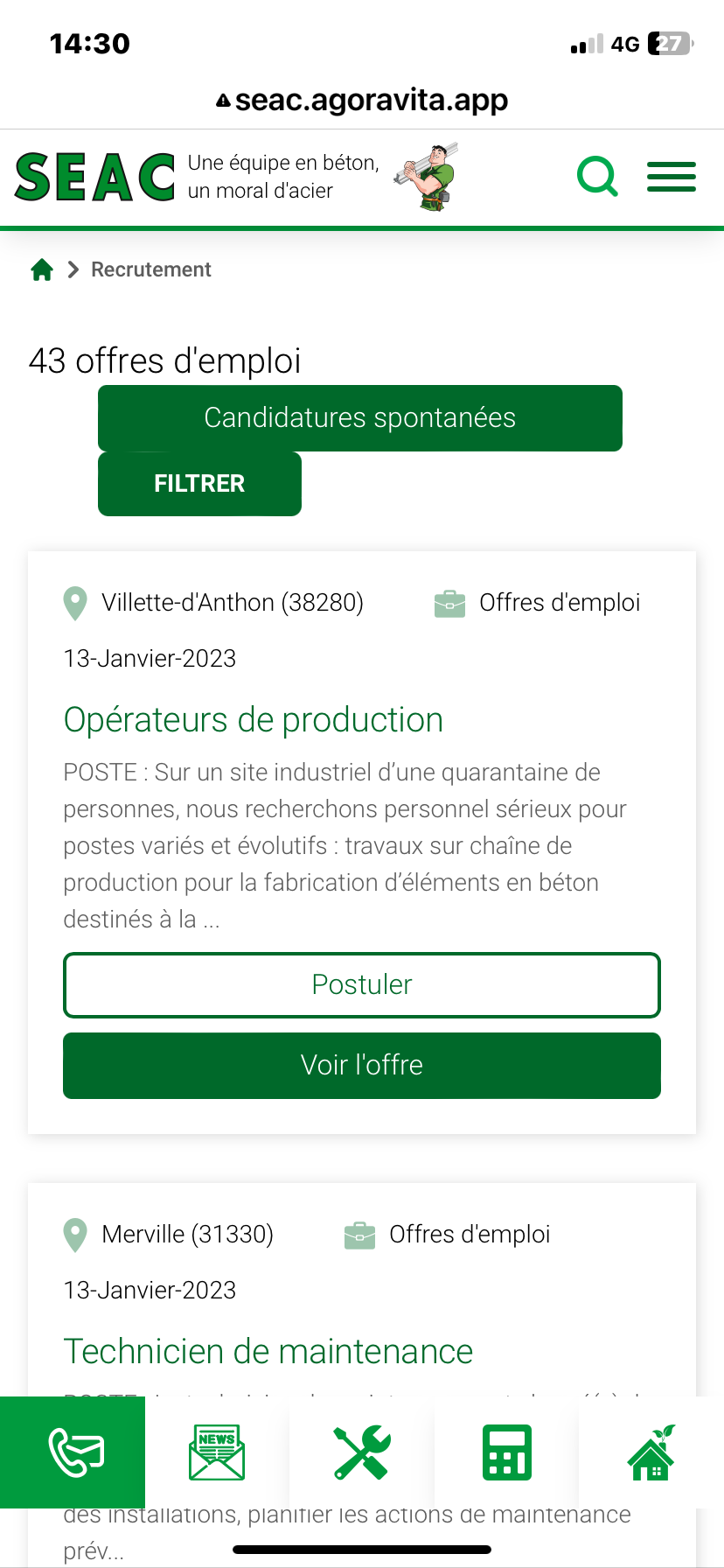Tap the SEAC logo in the header
724x1568 pixels.
(95, 178)
